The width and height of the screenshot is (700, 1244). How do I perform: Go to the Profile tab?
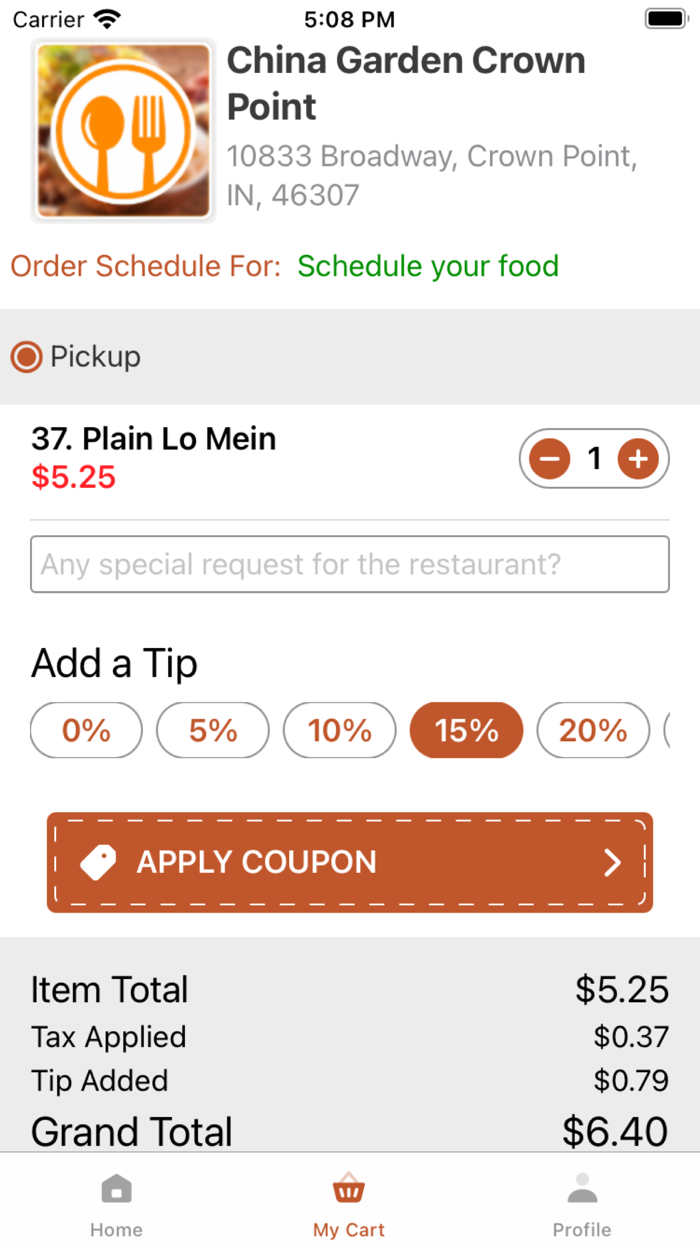click(x=582, y=1204)
